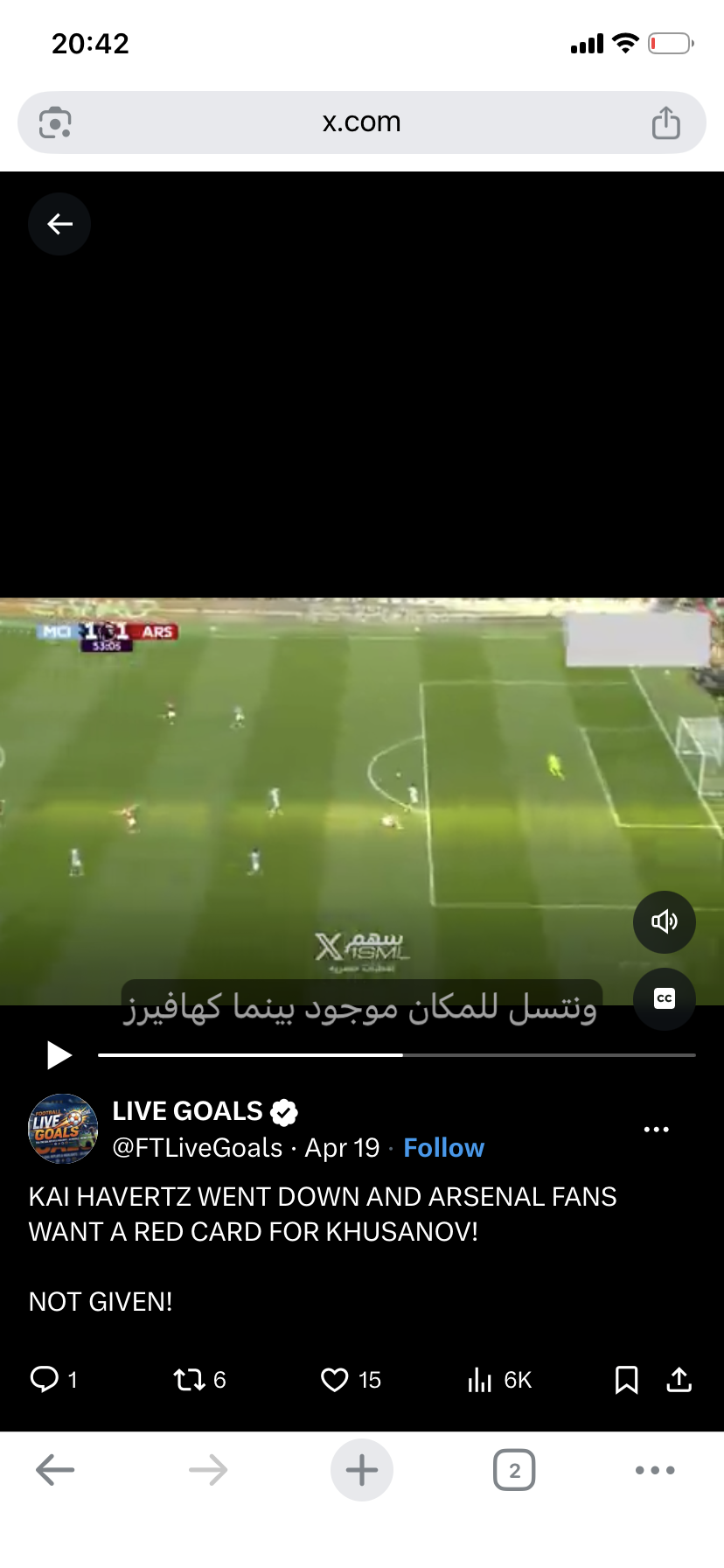This screenshot has height=1568, width=724.
Task: Open the browser tab switcher
Action: tap(514, 1470)
